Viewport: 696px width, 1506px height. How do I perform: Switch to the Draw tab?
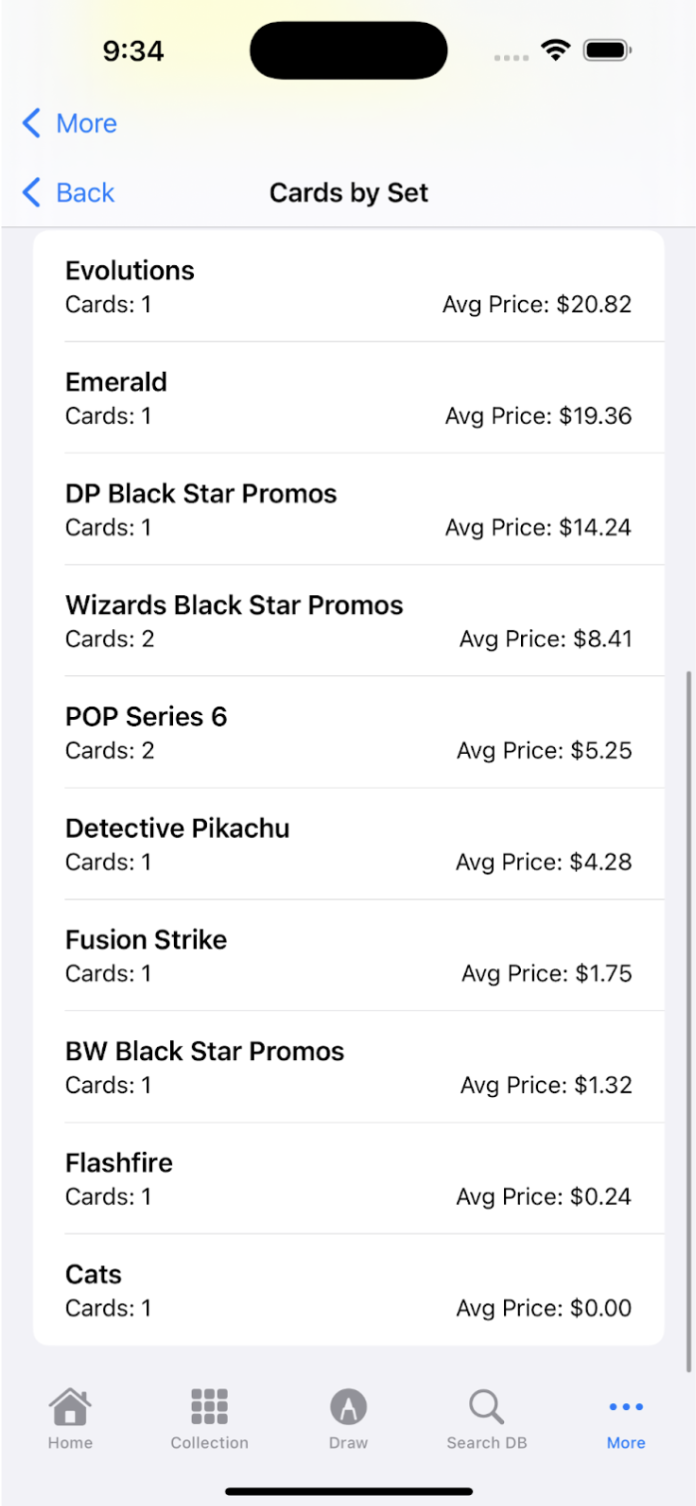click(348, 1418)
